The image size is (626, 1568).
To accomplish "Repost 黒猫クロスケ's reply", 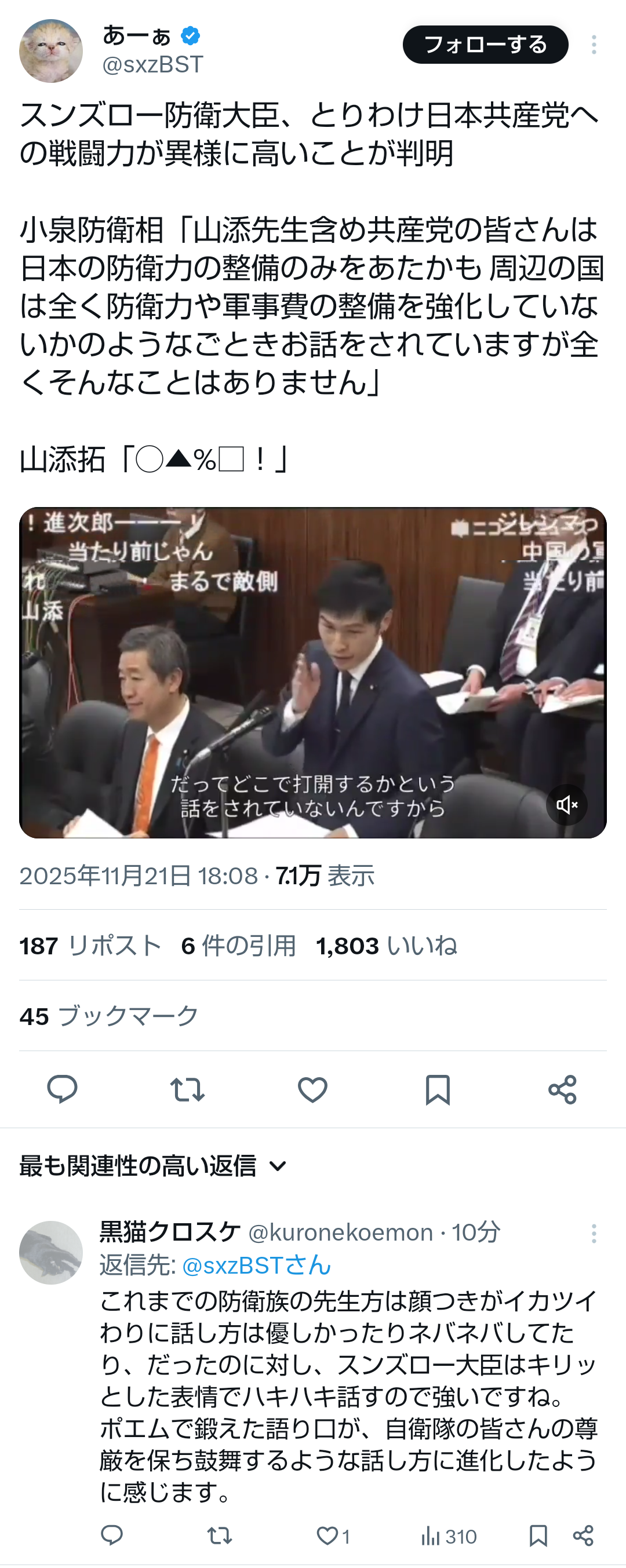I will (x=219, y=1536).
